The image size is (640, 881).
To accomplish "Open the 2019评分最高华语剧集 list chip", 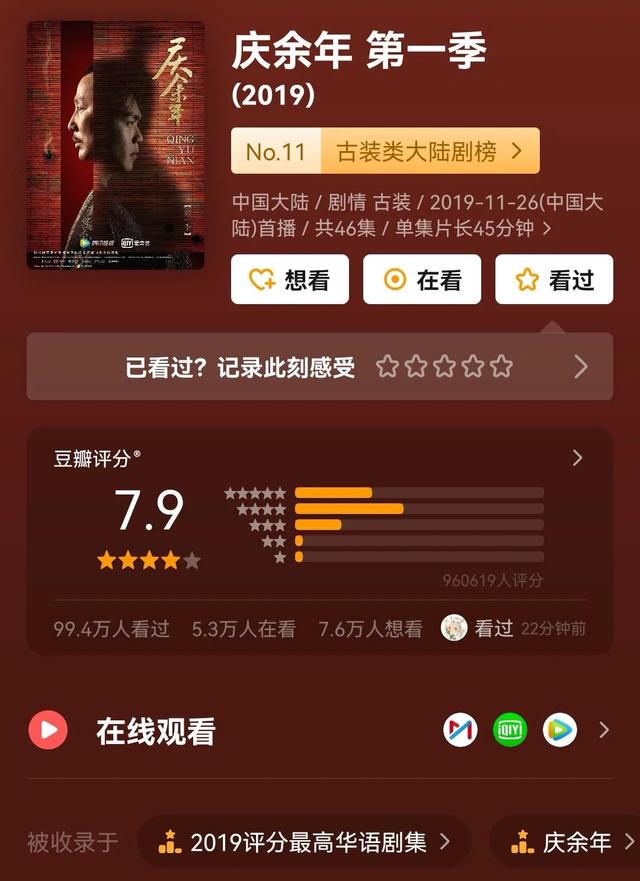I will tap(304, 842).
